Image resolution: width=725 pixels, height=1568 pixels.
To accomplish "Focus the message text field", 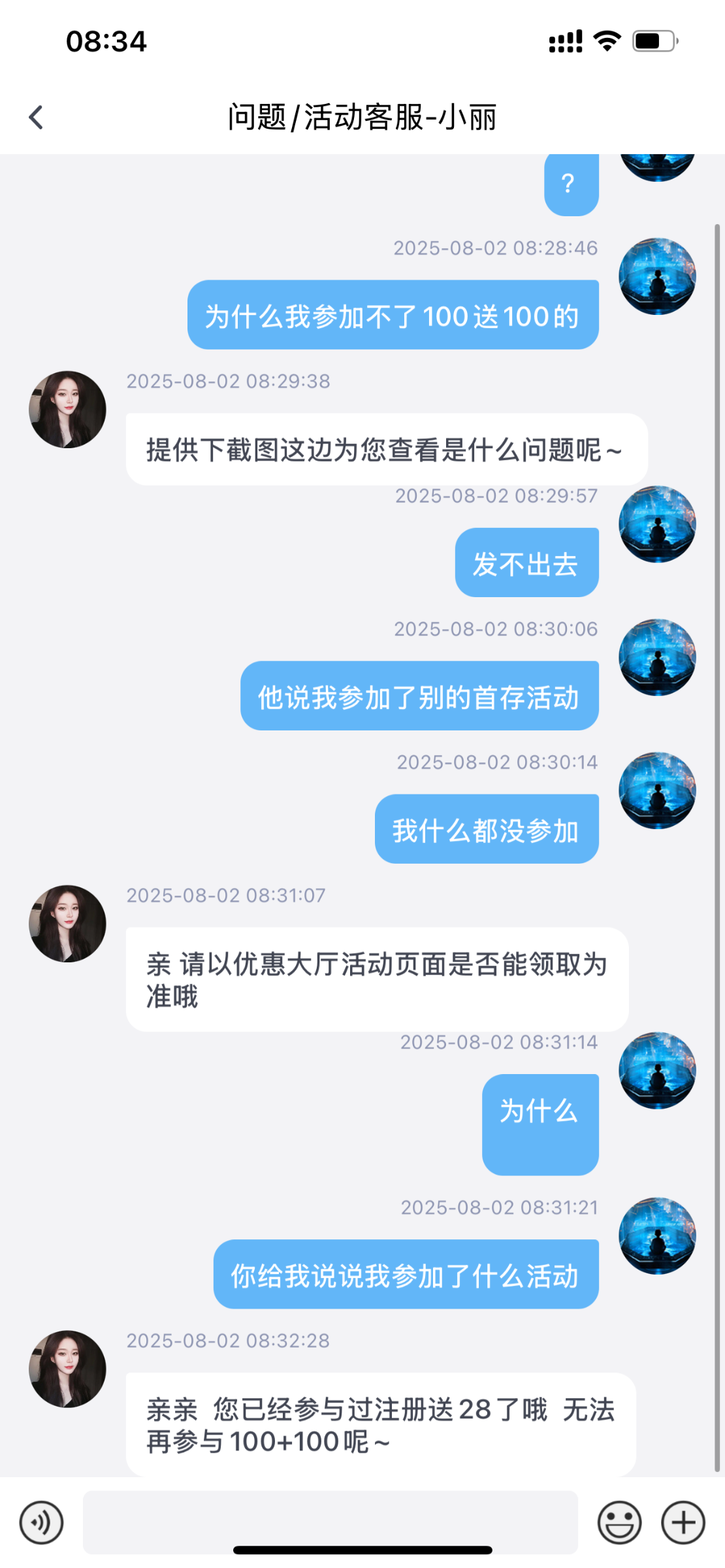I will pyautogui.click(x=330, y=1522).
